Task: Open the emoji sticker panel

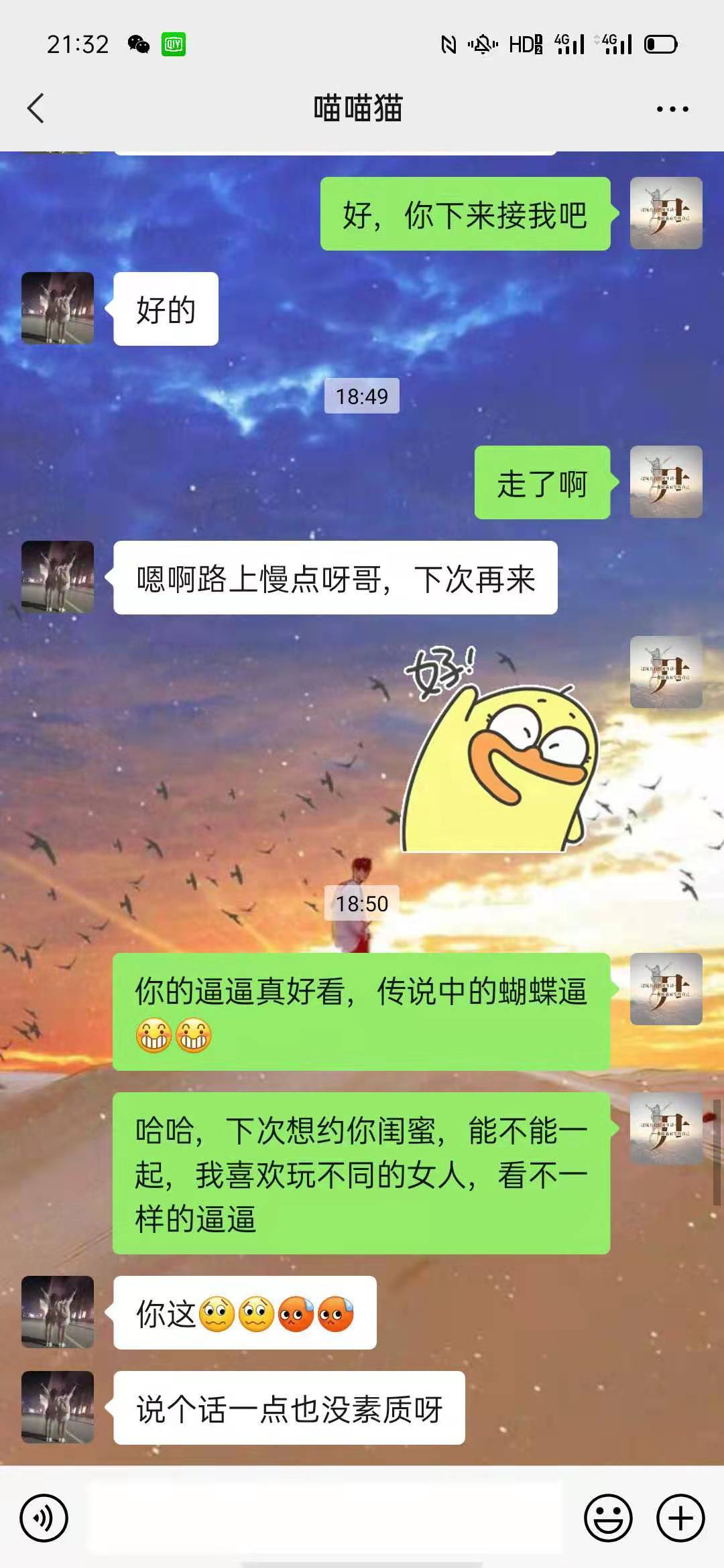Action: (x=608, y=1518)
